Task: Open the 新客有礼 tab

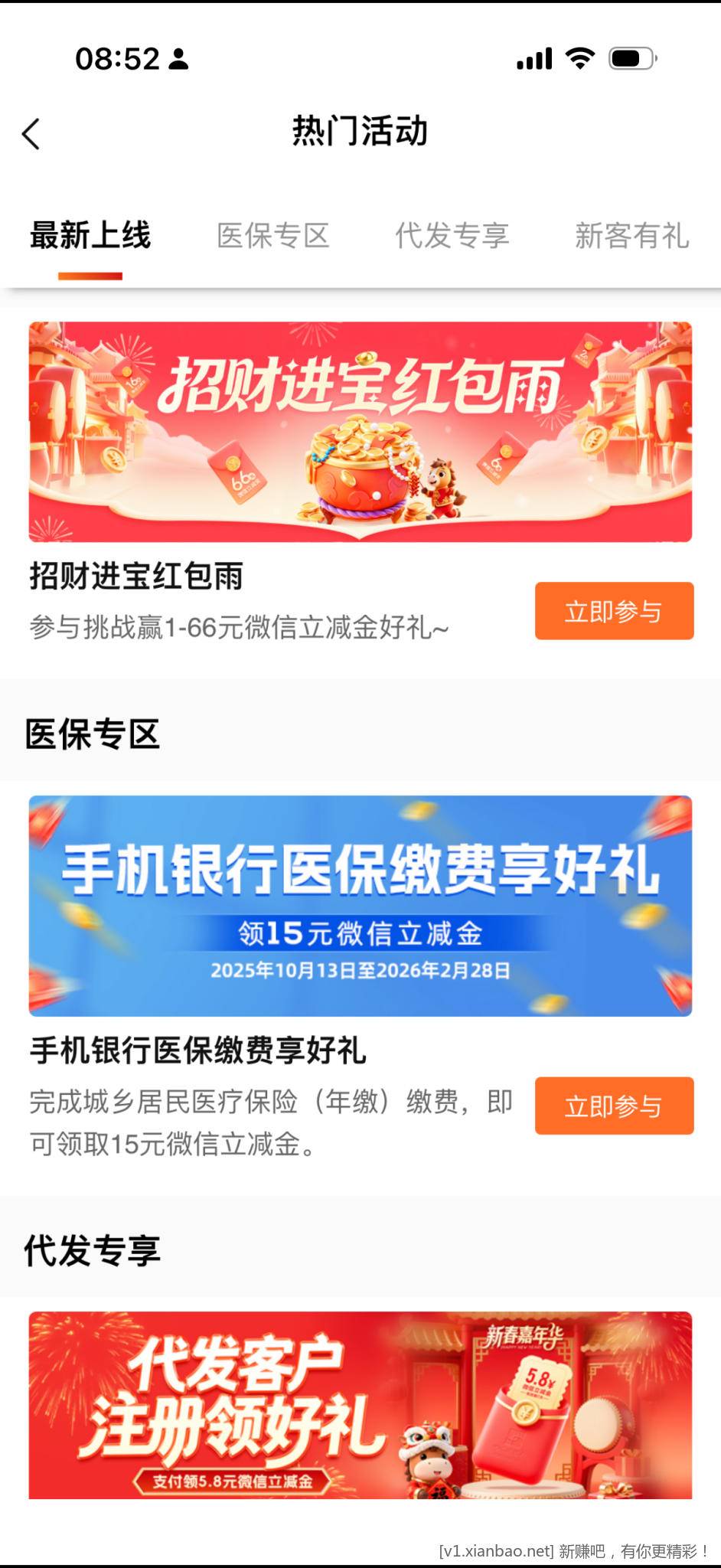Action: click(631, 235)
